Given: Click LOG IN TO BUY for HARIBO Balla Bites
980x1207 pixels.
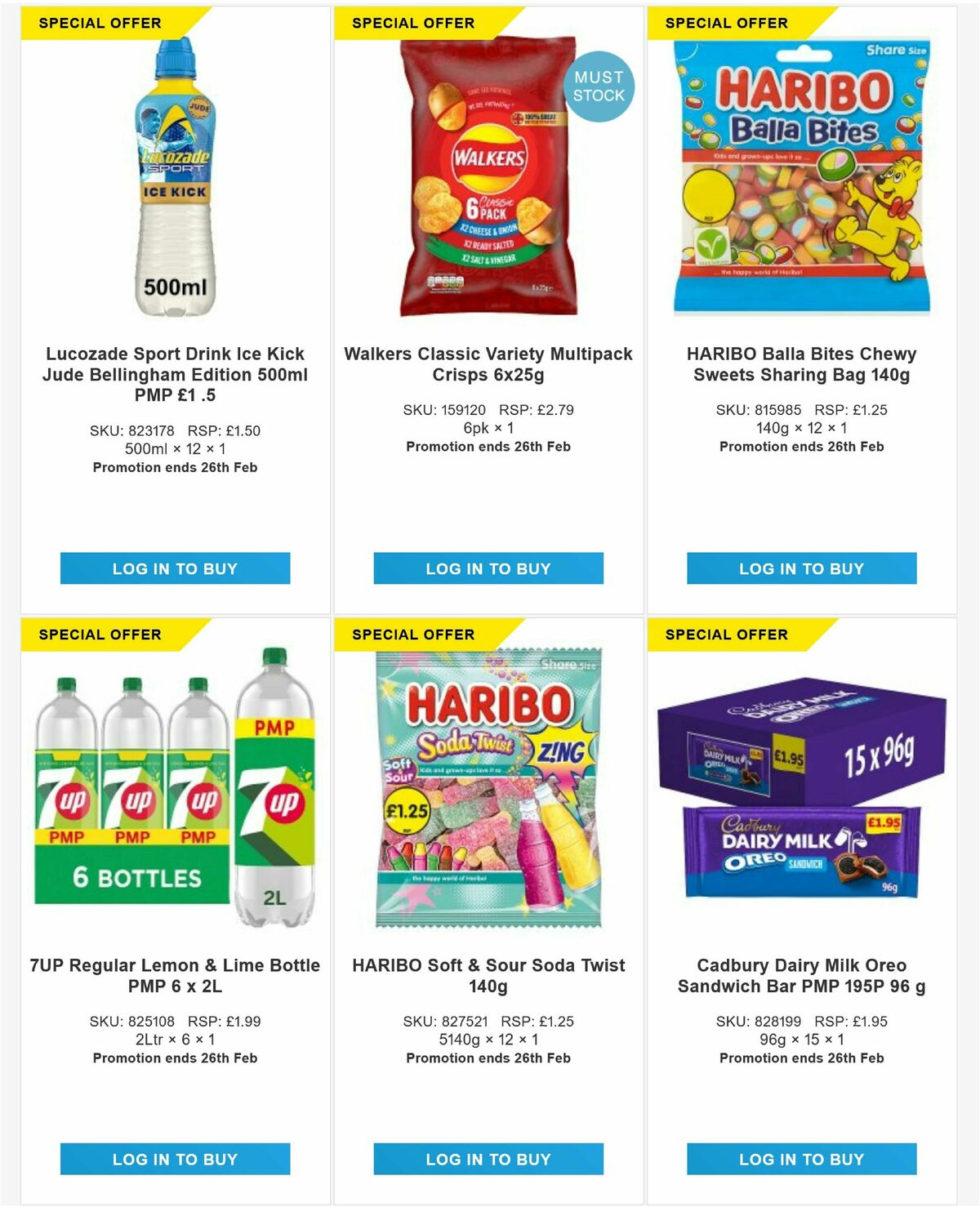Looking at the screenshot, I should tap(802, 568).
